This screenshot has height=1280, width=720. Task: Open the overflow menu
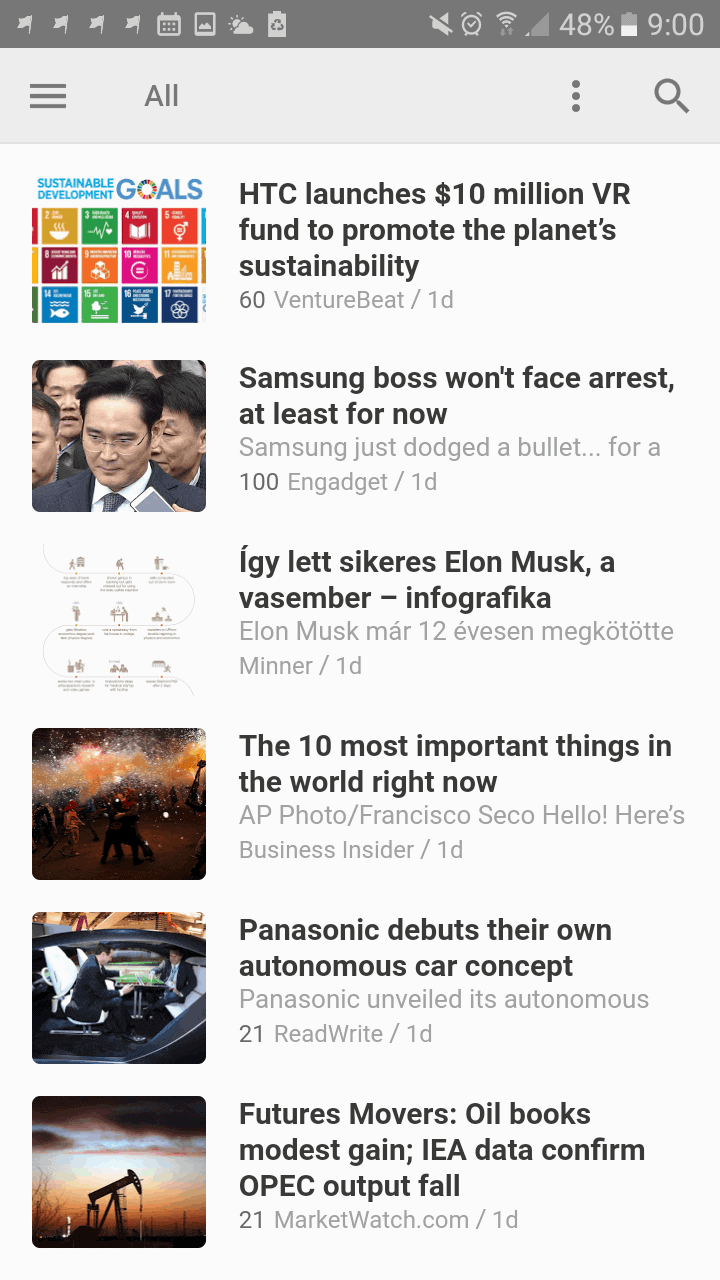575,96
